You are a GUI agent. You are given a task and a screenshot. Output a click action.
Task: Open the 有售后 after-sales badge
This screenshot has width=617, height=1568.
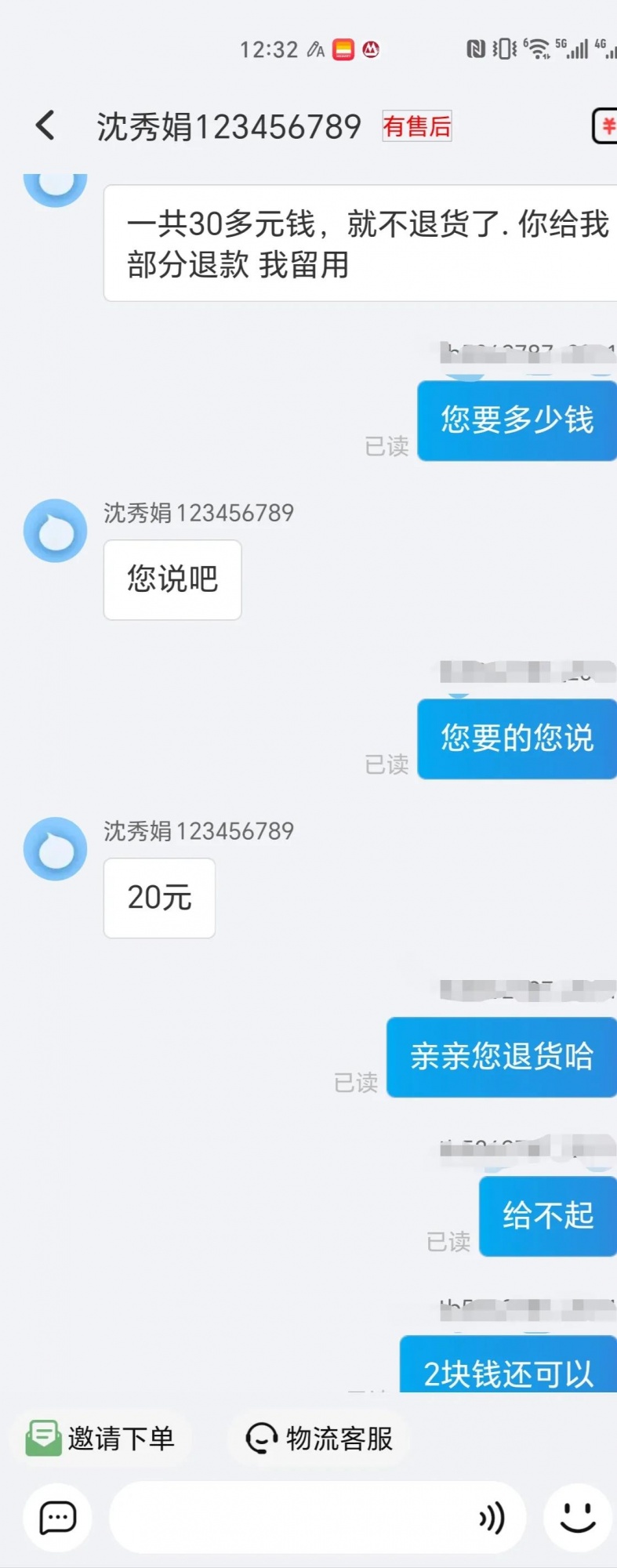coord(417,125)
